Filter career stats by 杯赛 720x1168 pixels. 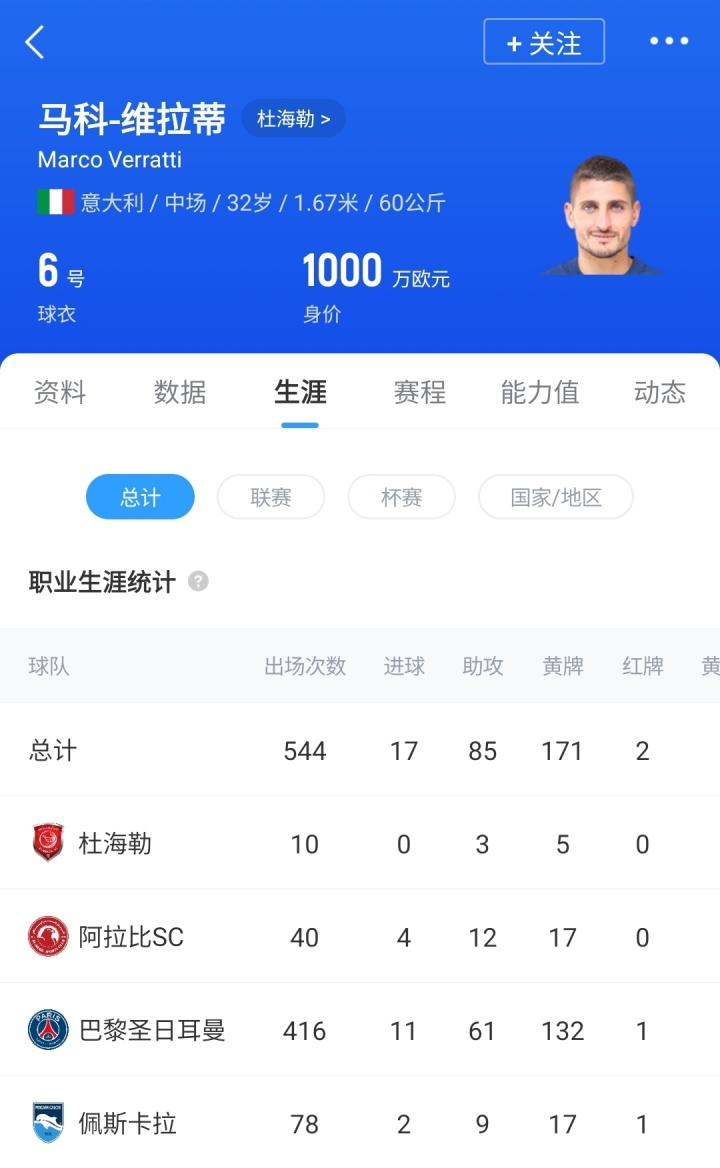[401, 497]
